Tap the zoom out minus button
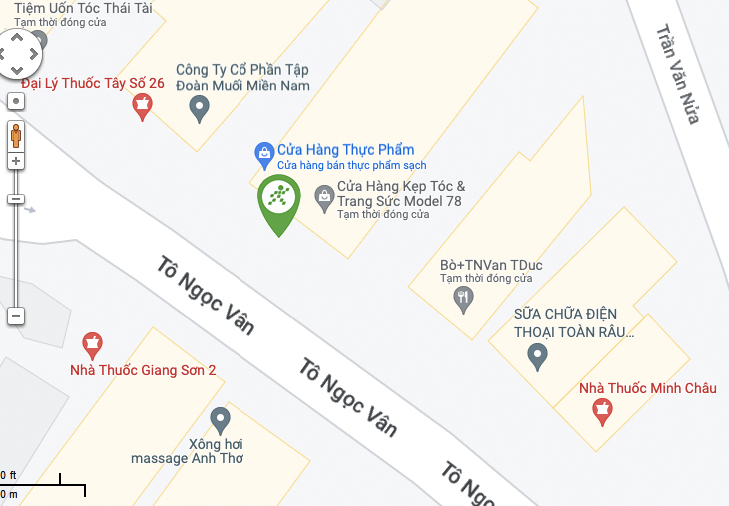Viewport: 729px width, 506px height. [16, 316]
